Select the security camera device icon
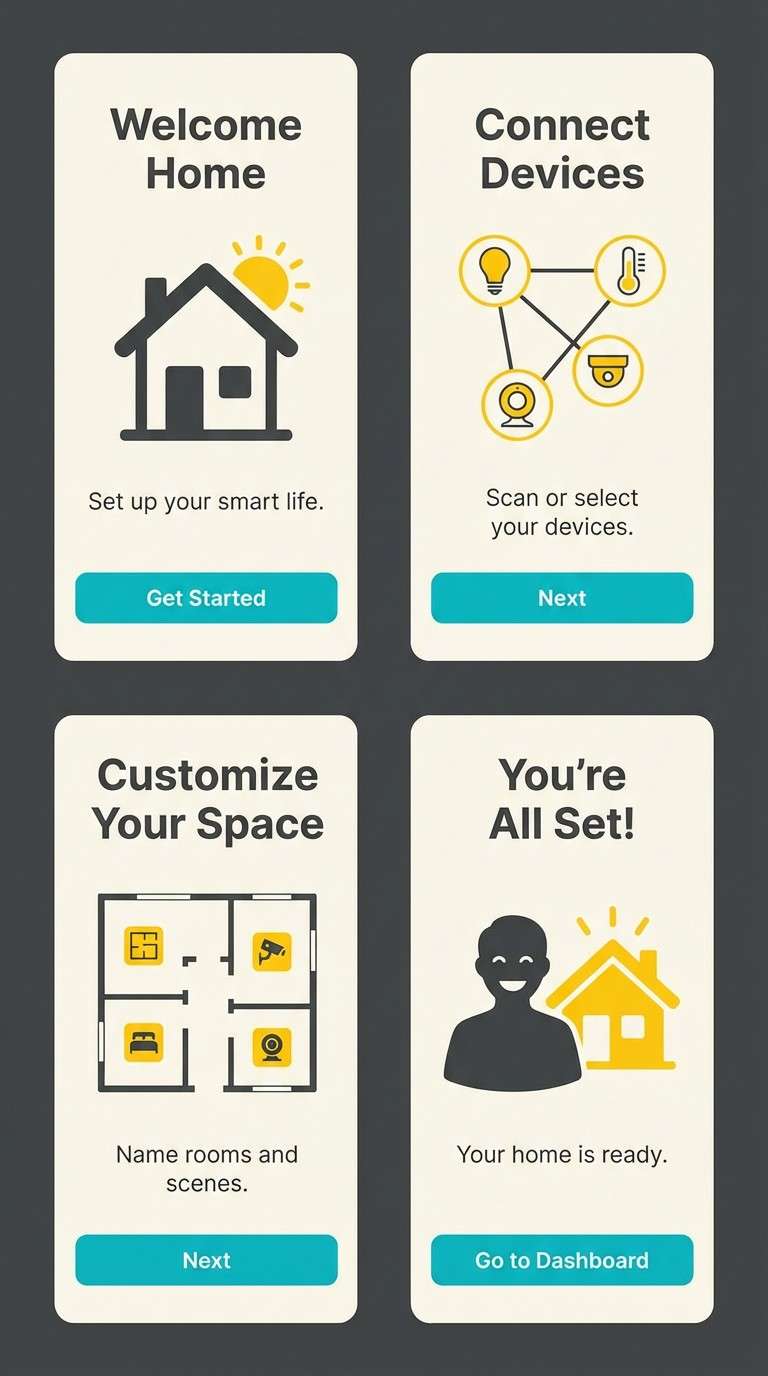This screenshot has width=768, height=1376. (609, 369)
